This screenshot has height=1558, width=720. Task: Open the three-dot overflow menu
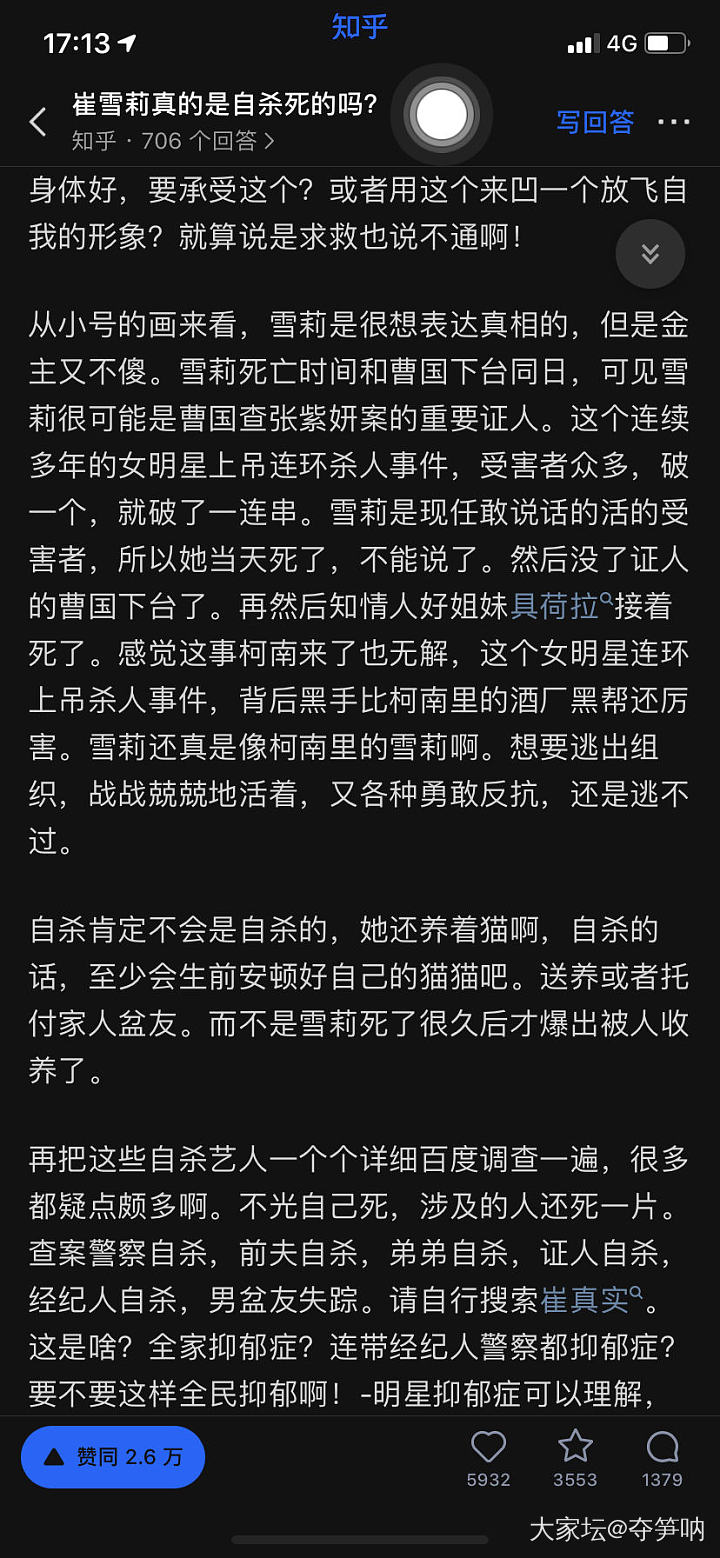pos(673,122)
